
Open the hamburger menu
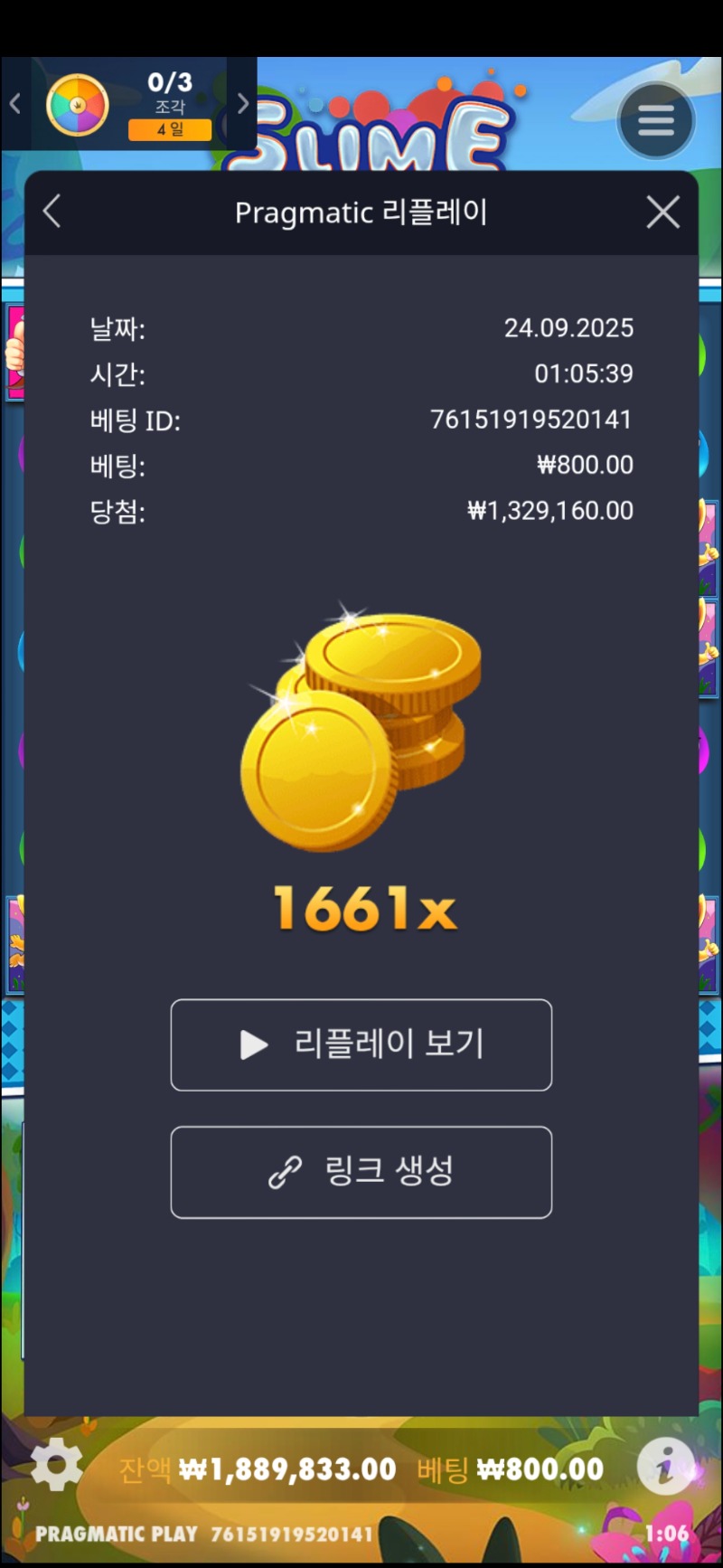pos(655,120)
